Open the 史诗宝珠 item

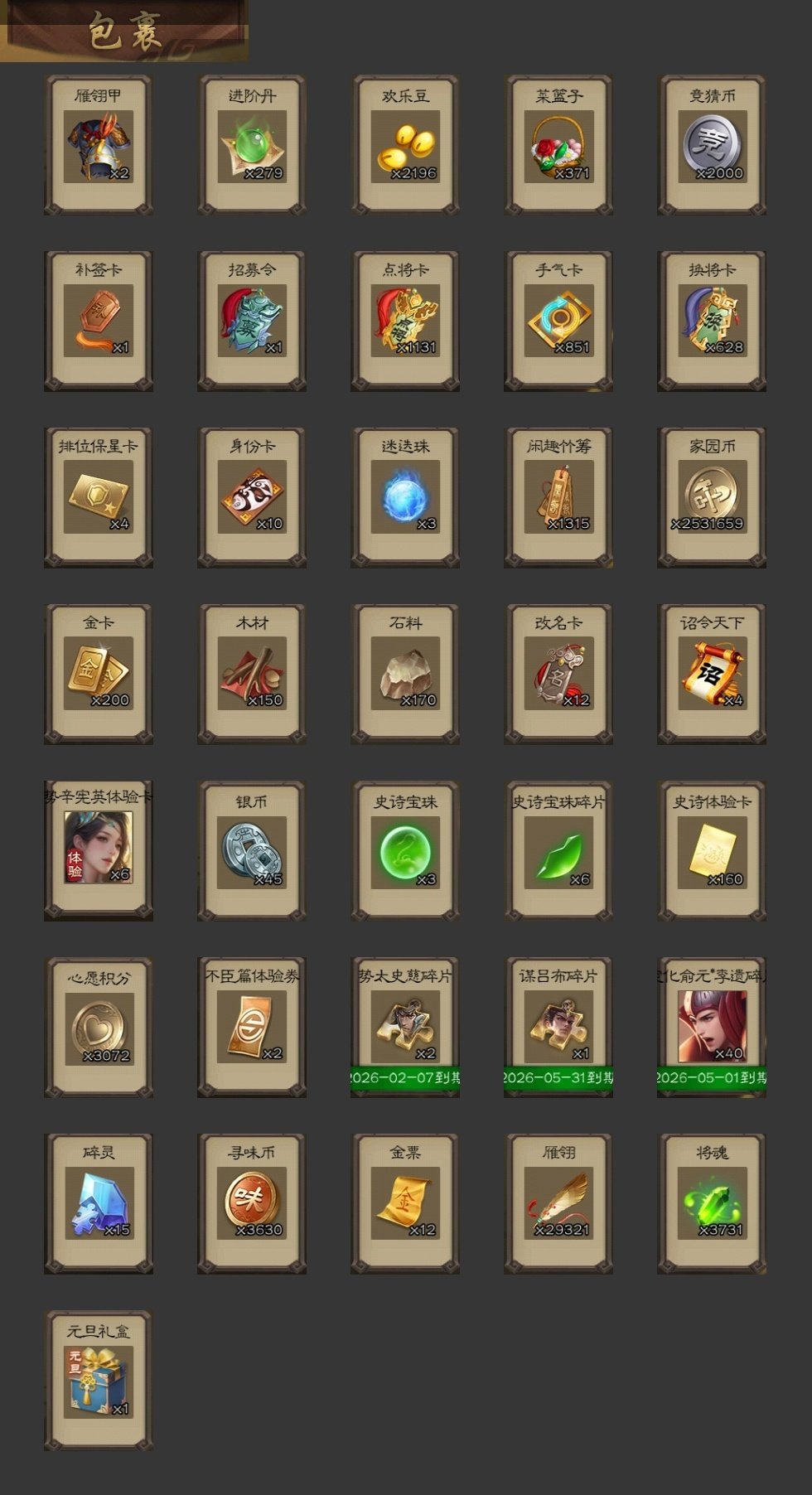tap(405, 852)
